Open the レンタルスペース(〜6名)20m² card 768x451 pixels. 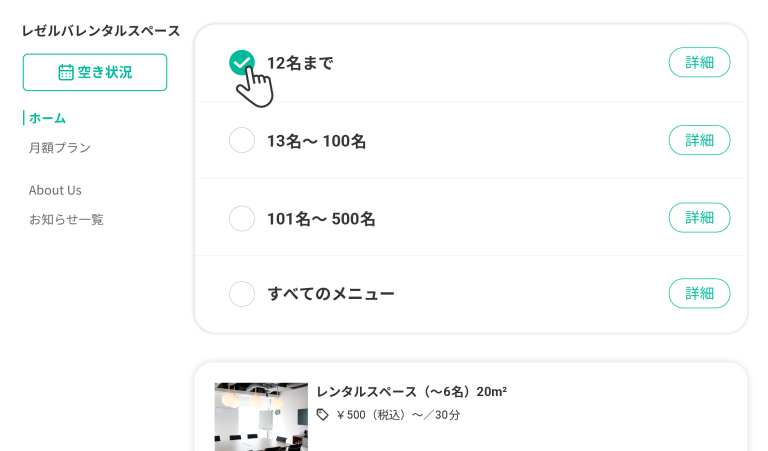point(411,391)
